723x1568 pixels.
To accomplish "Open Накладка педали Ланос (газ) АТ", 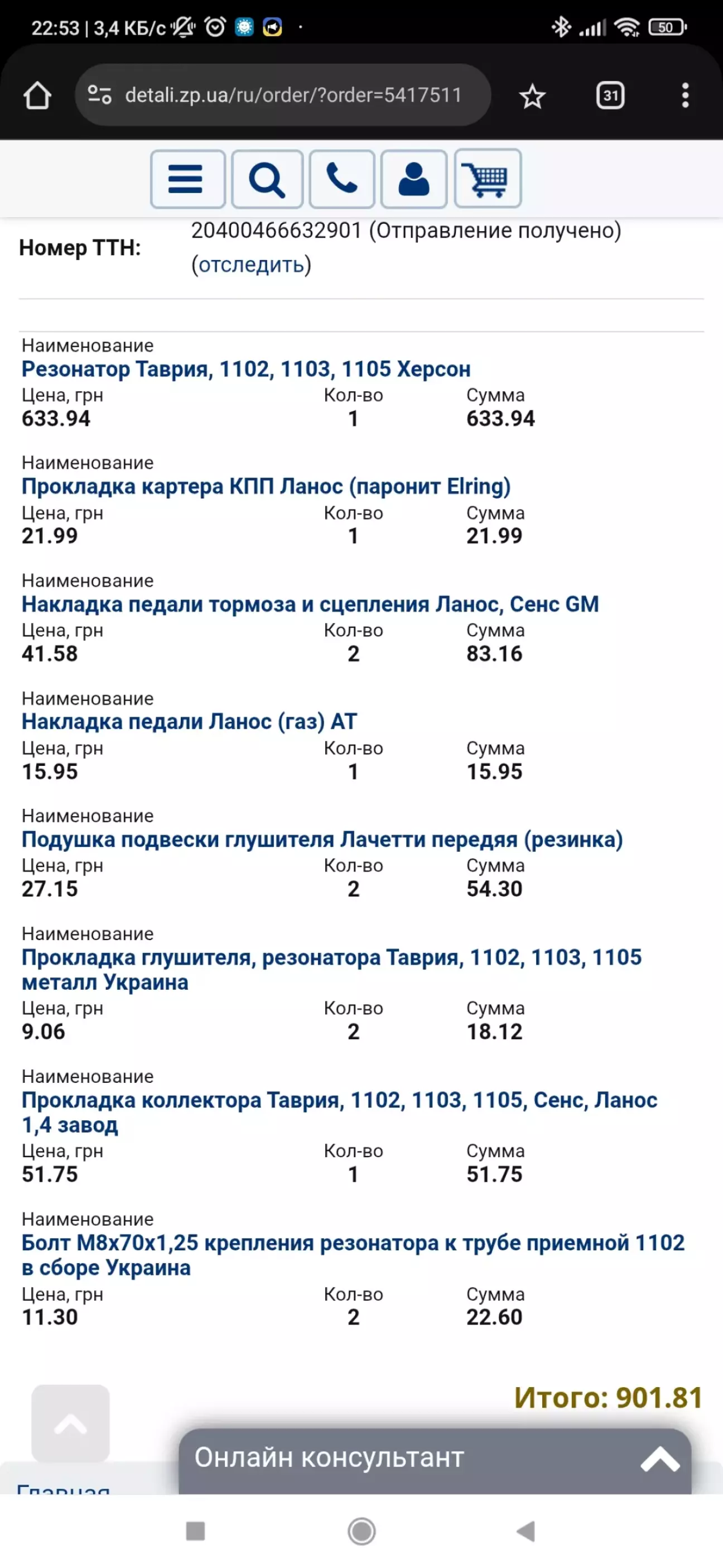I will click(189, 721).
